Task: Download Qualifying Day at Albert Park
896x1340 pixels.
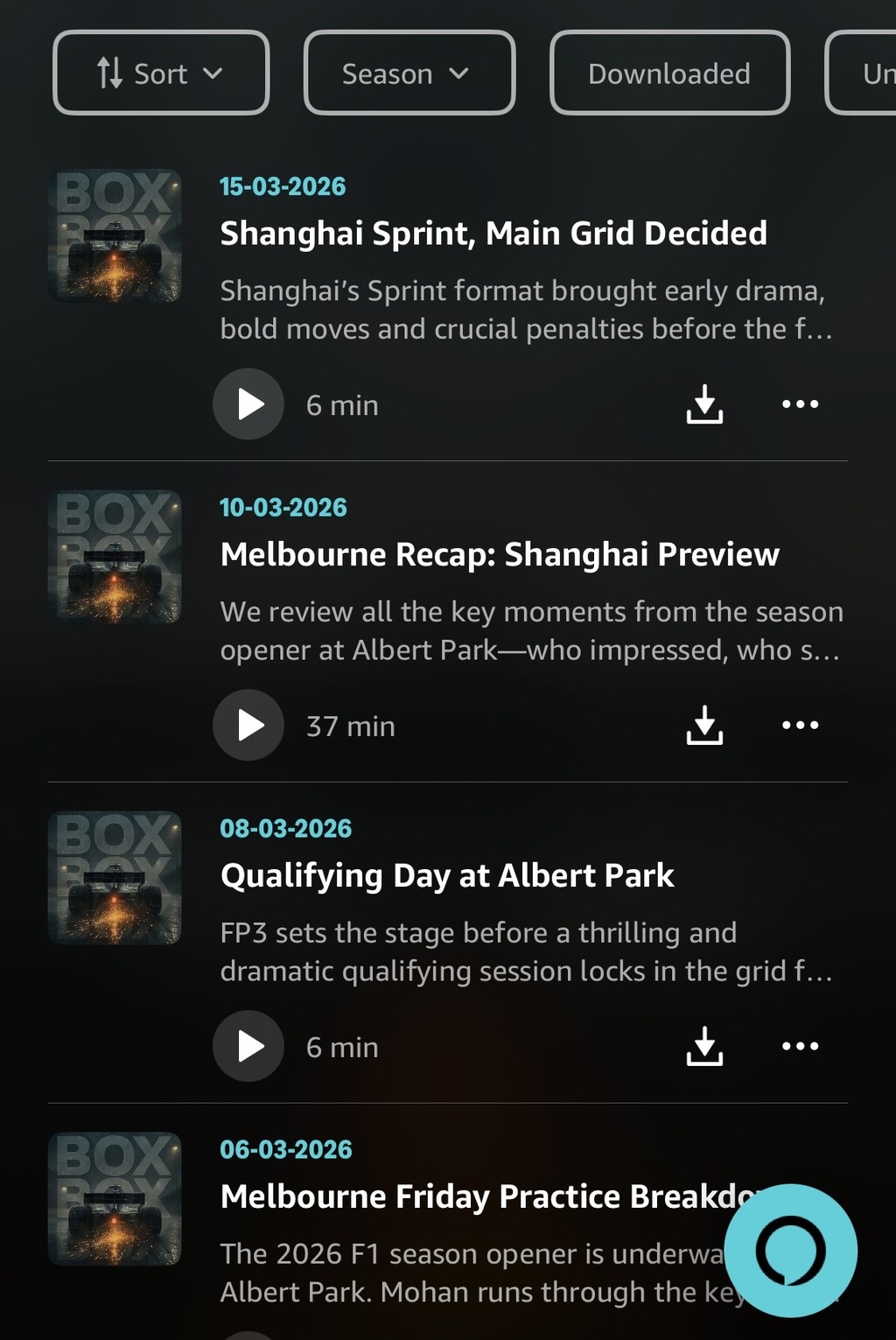Action: (704, 1047)
